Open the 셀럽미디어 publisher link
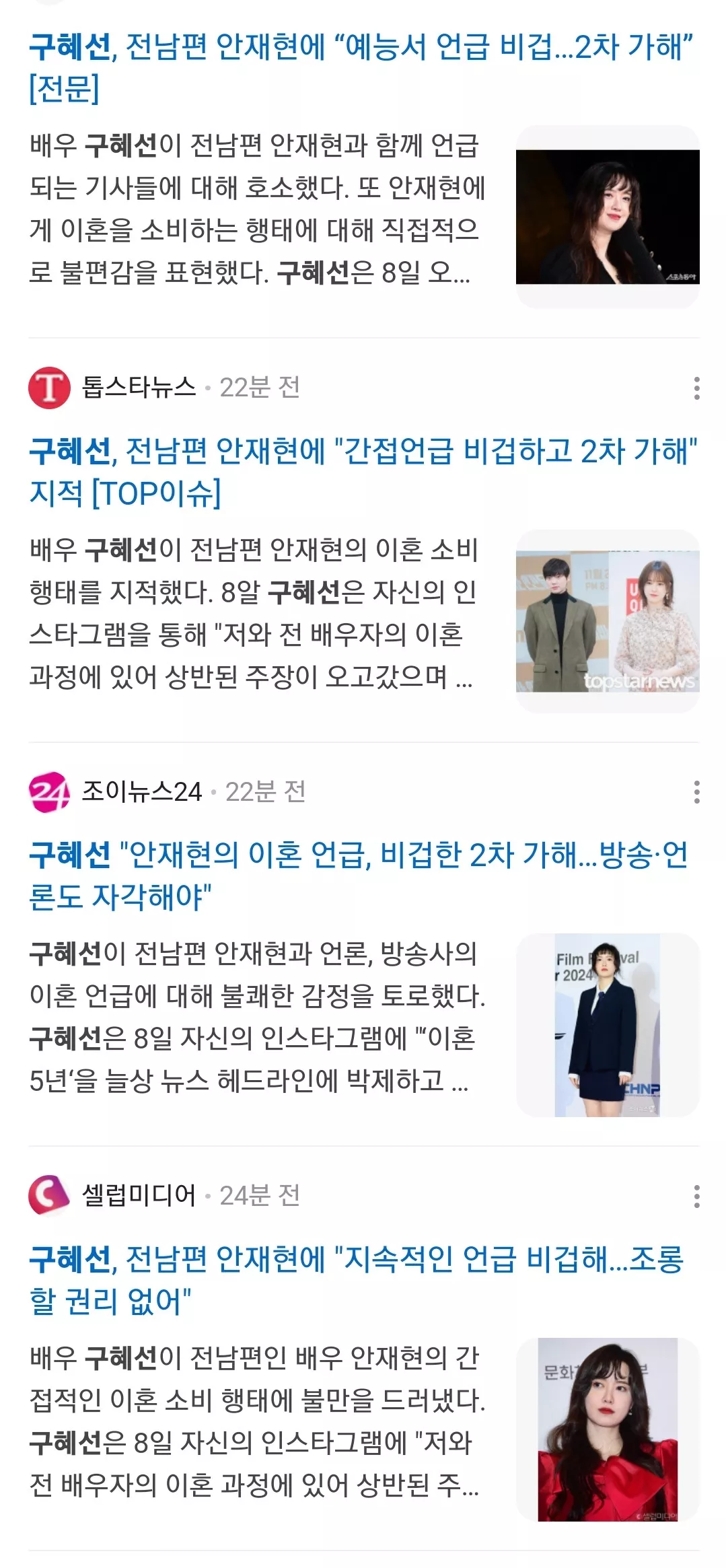This screenshot has height=1568, width=726. click(138, 1196)
